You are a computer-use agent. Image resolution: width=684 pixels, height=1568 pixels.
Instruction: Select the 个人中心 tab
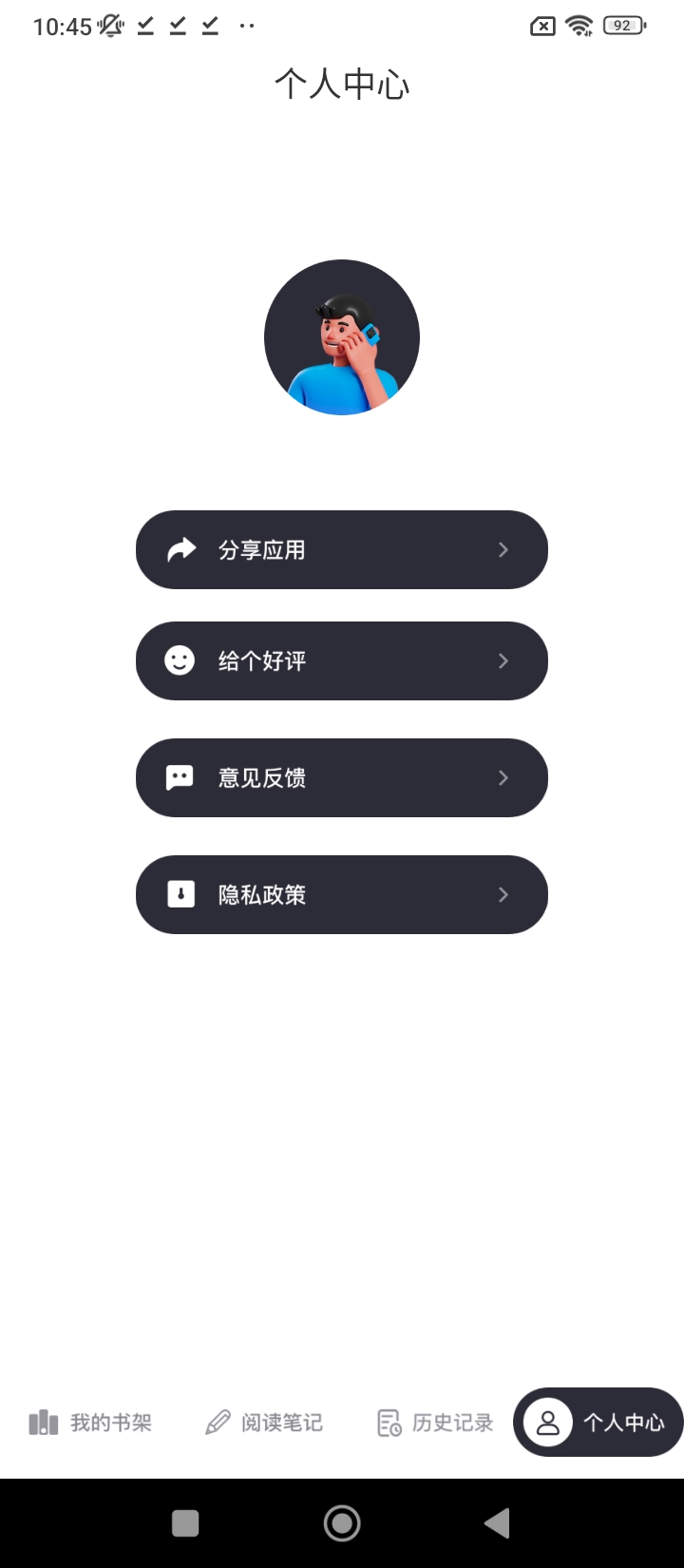[598, 1423]
